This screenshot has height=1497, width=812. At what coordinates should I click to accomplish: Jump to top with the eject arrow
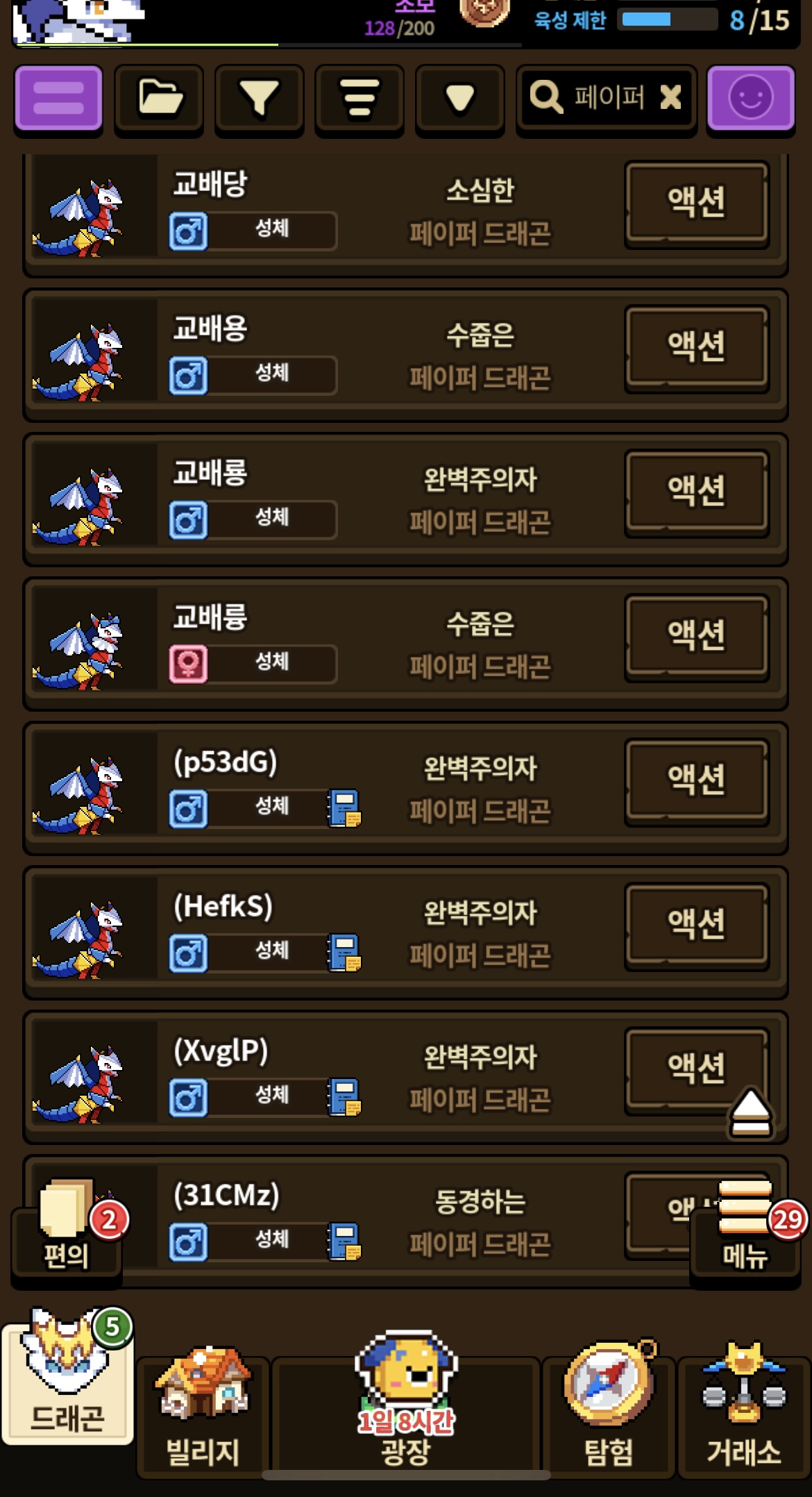[750, 1112]
